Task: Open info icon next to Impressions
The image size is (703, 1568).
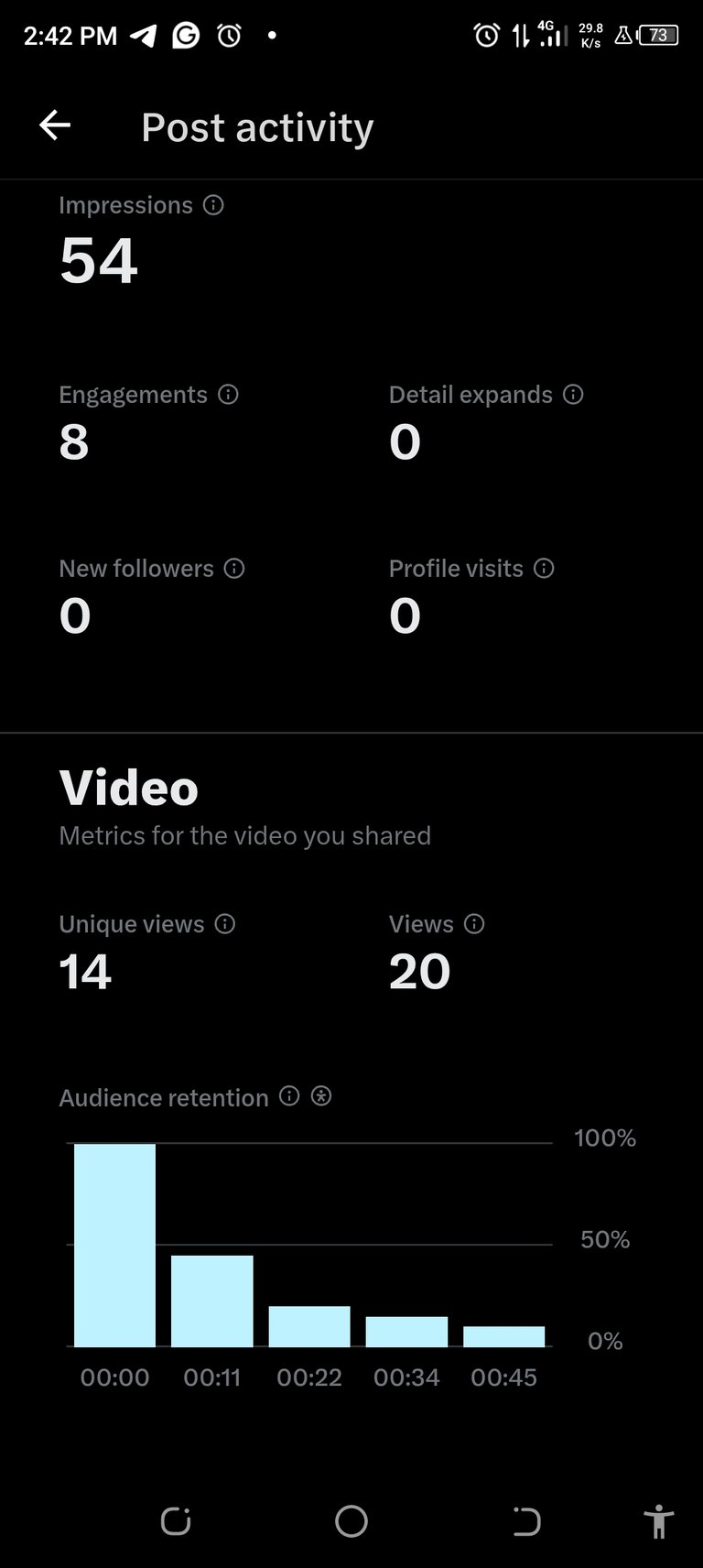Action: pos(213,205)
